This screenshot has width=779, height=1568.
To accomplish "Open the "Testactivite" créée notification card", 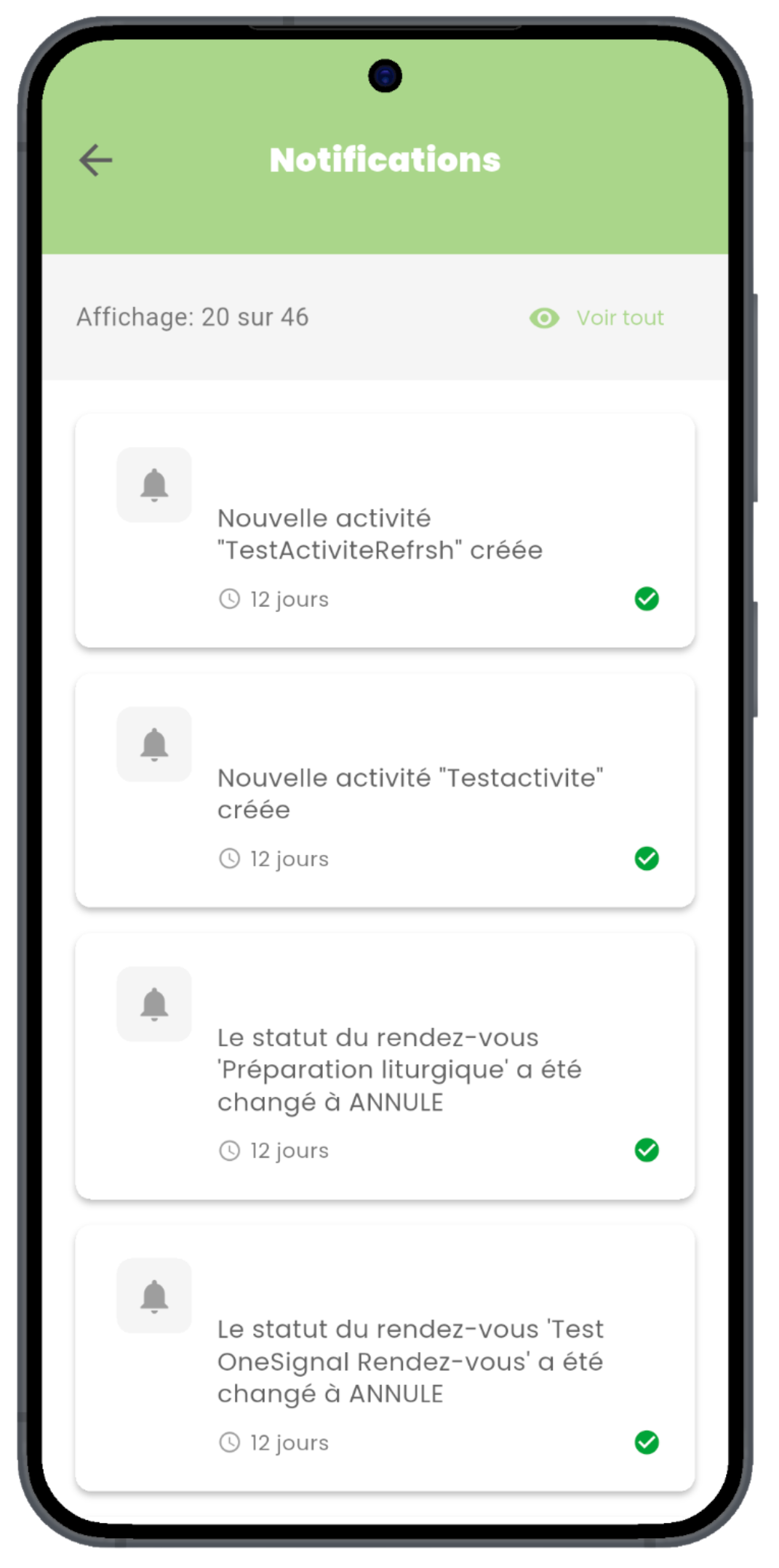I will coord(385,793).
